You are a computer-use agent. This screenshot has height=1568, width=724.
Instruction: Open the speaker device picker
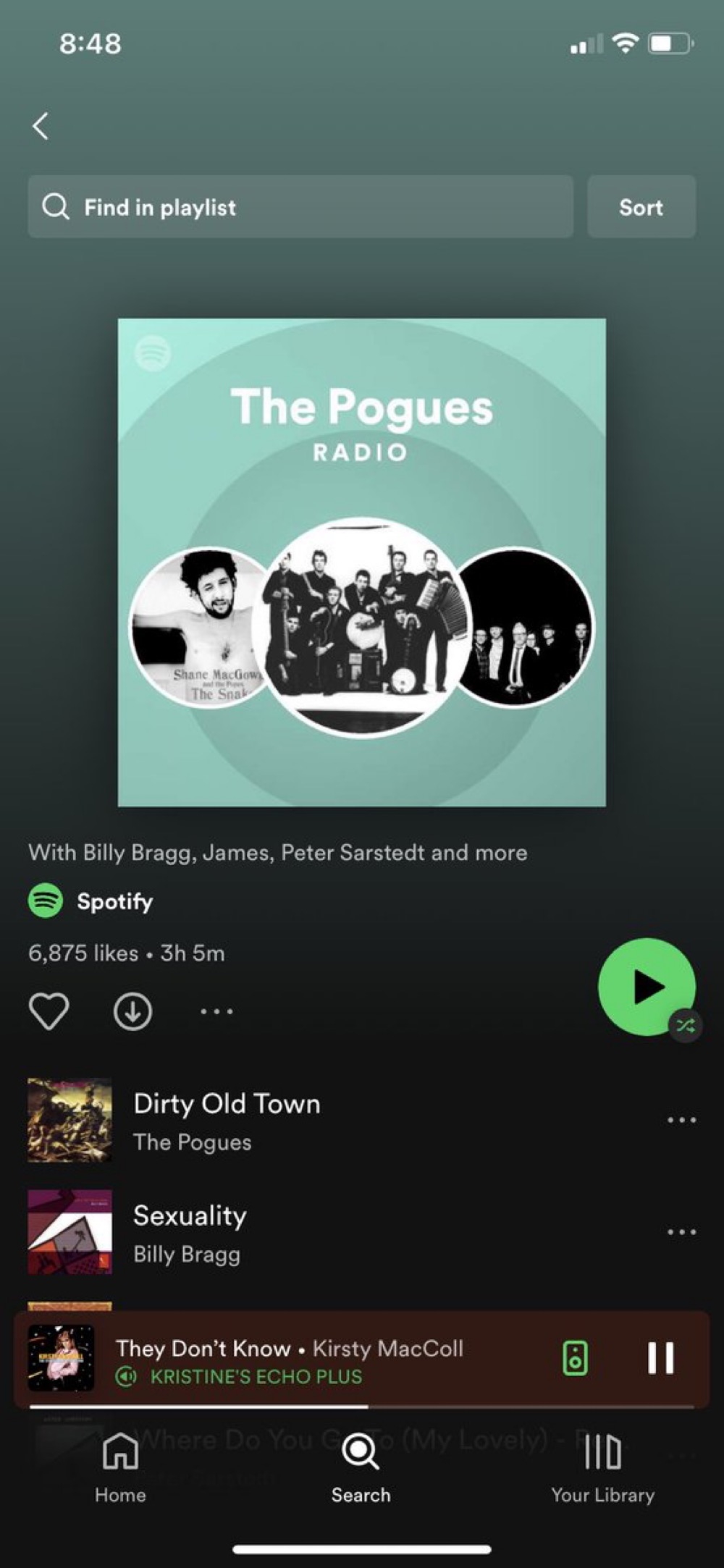pyautogui.click(x=576, y=1358)
